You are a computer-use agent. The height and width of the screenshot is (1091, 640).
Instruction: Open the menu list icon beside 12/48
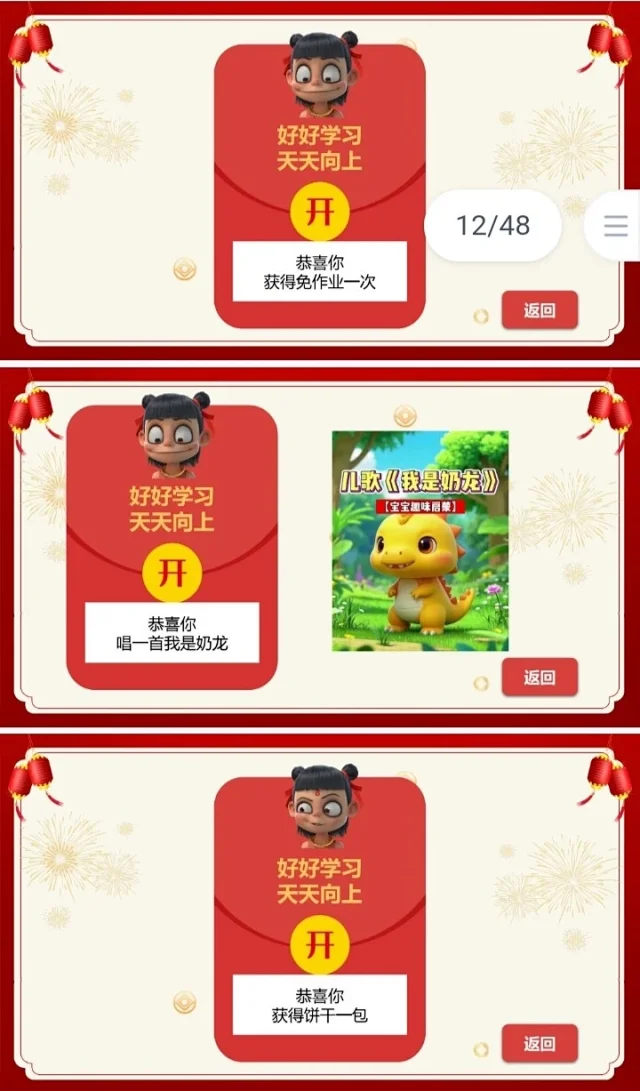616,226
